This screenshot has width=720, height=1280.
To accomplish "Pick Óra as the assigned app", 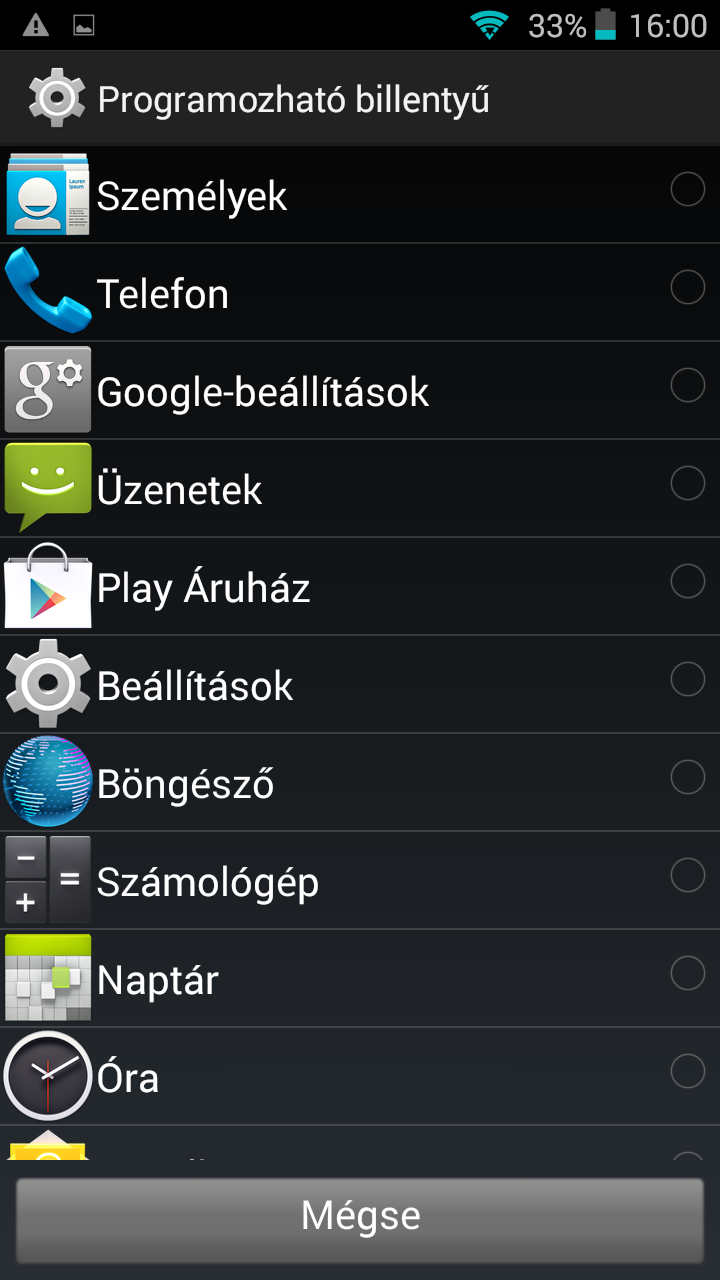I will coord(360,1077).
